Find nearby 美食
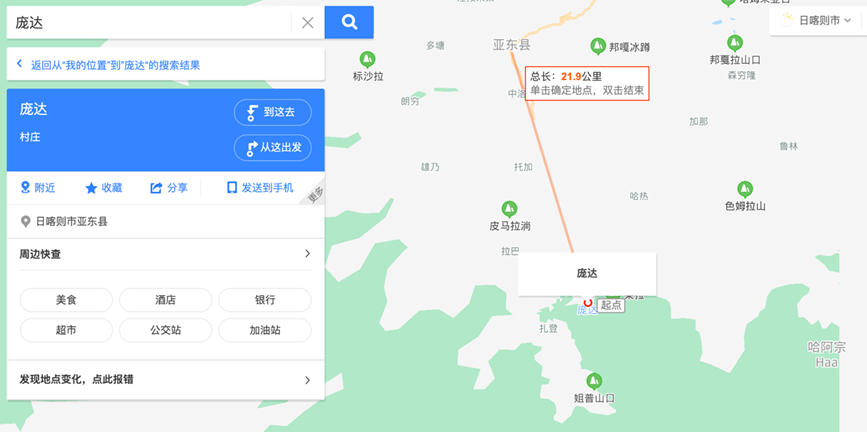This screenshot has height=432, width=867. (67, 300)
